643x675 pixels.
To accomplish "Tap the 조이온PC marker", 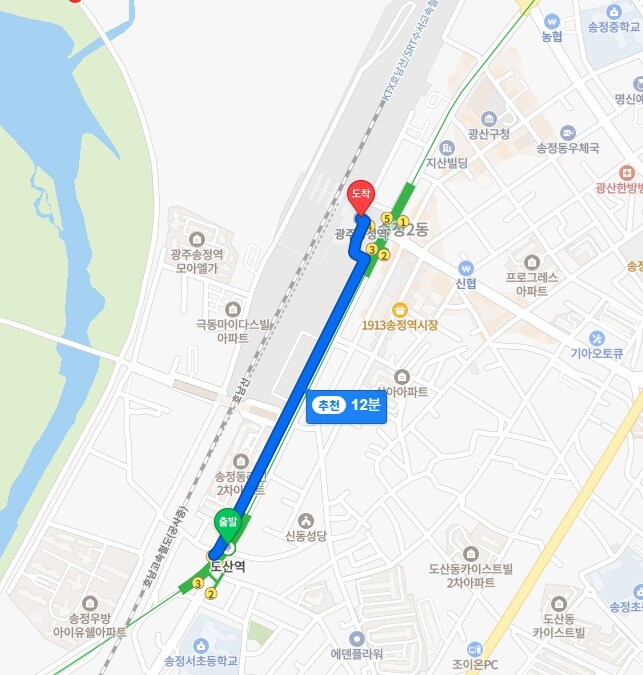I will (473, 648).
